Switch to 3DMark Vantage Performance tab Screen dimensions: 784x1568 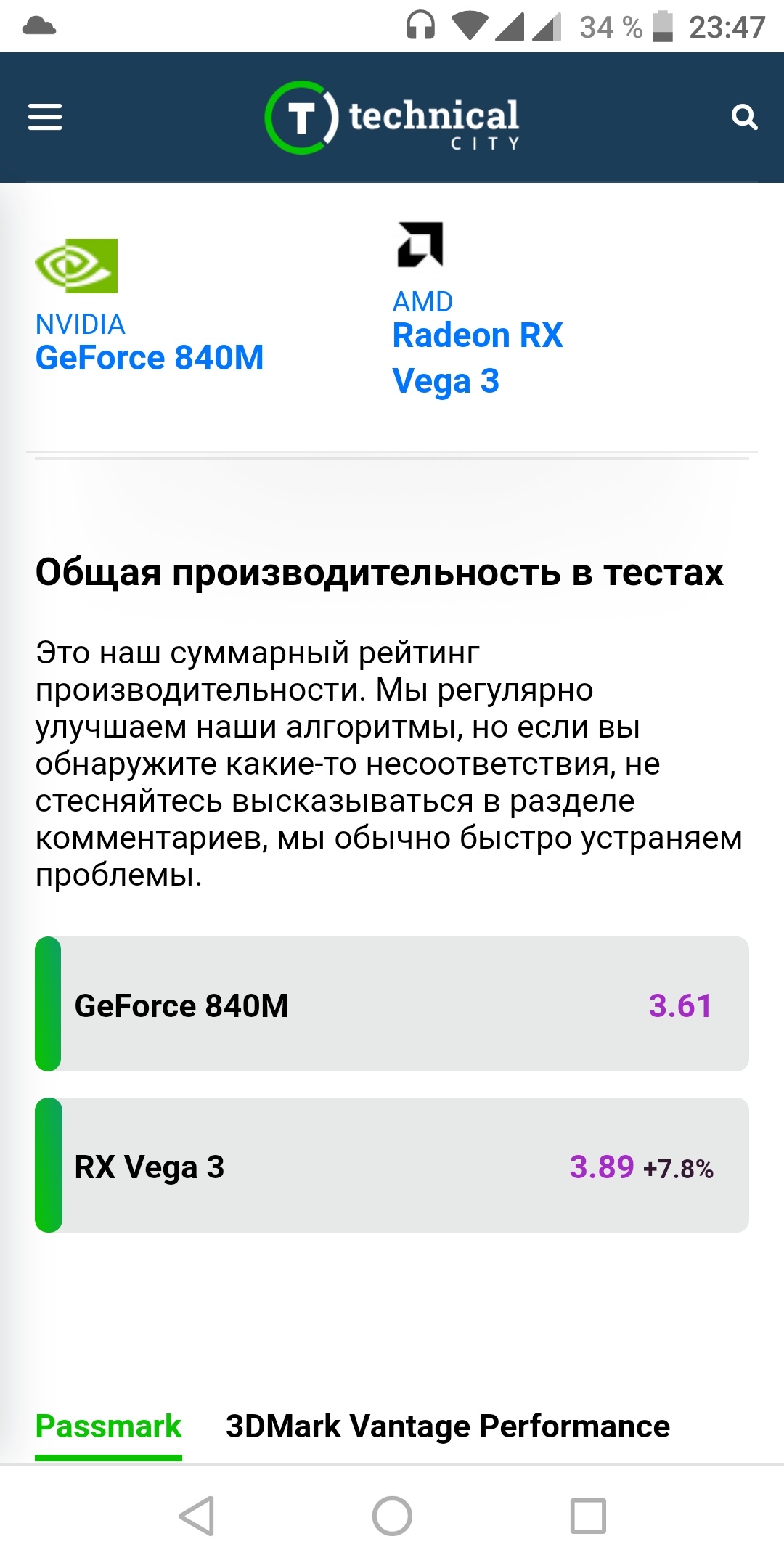448,1426
